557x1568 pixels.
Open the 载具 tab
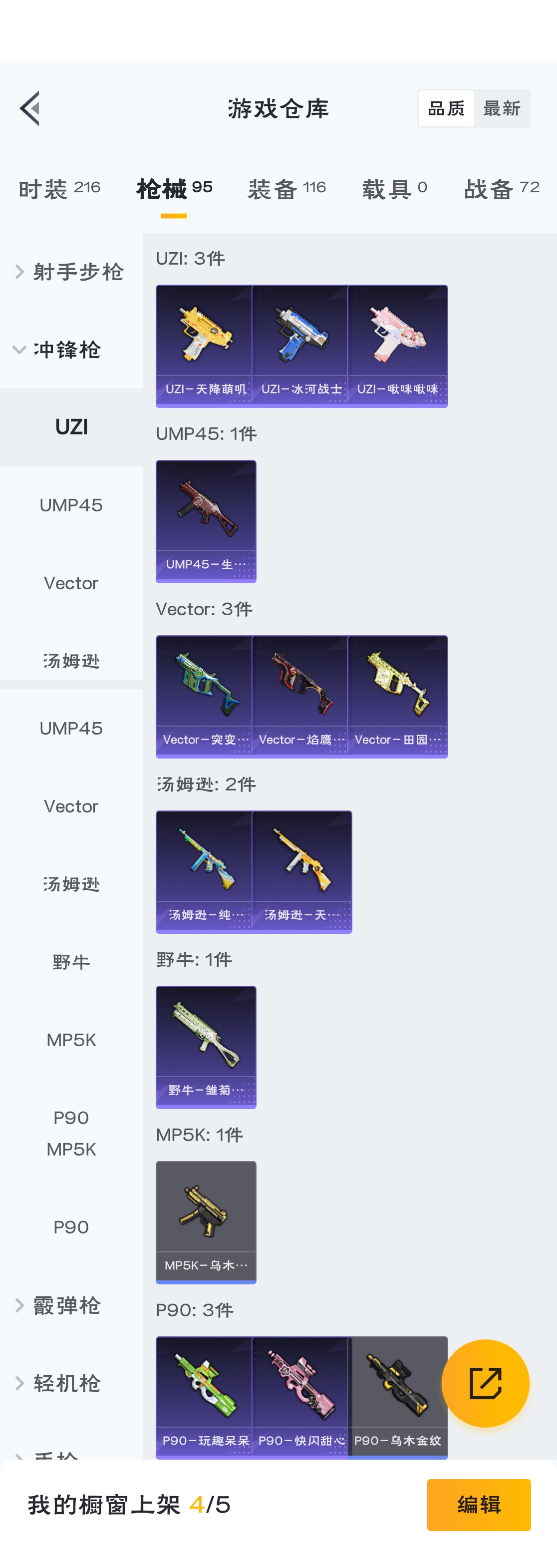[x=394, y=189]
